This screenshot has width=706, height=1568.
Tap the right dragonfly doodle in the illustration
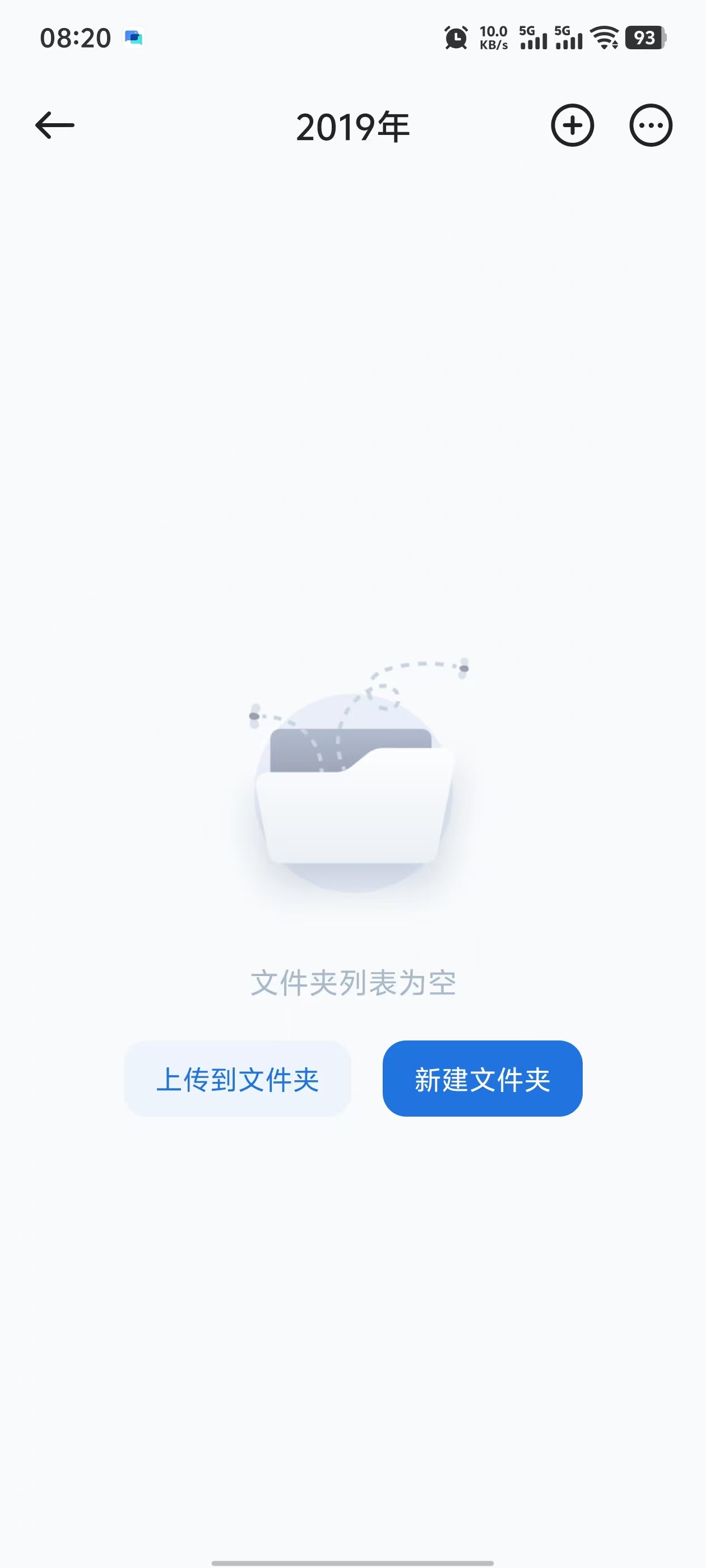pyautogui.click(x=464, y=668)
